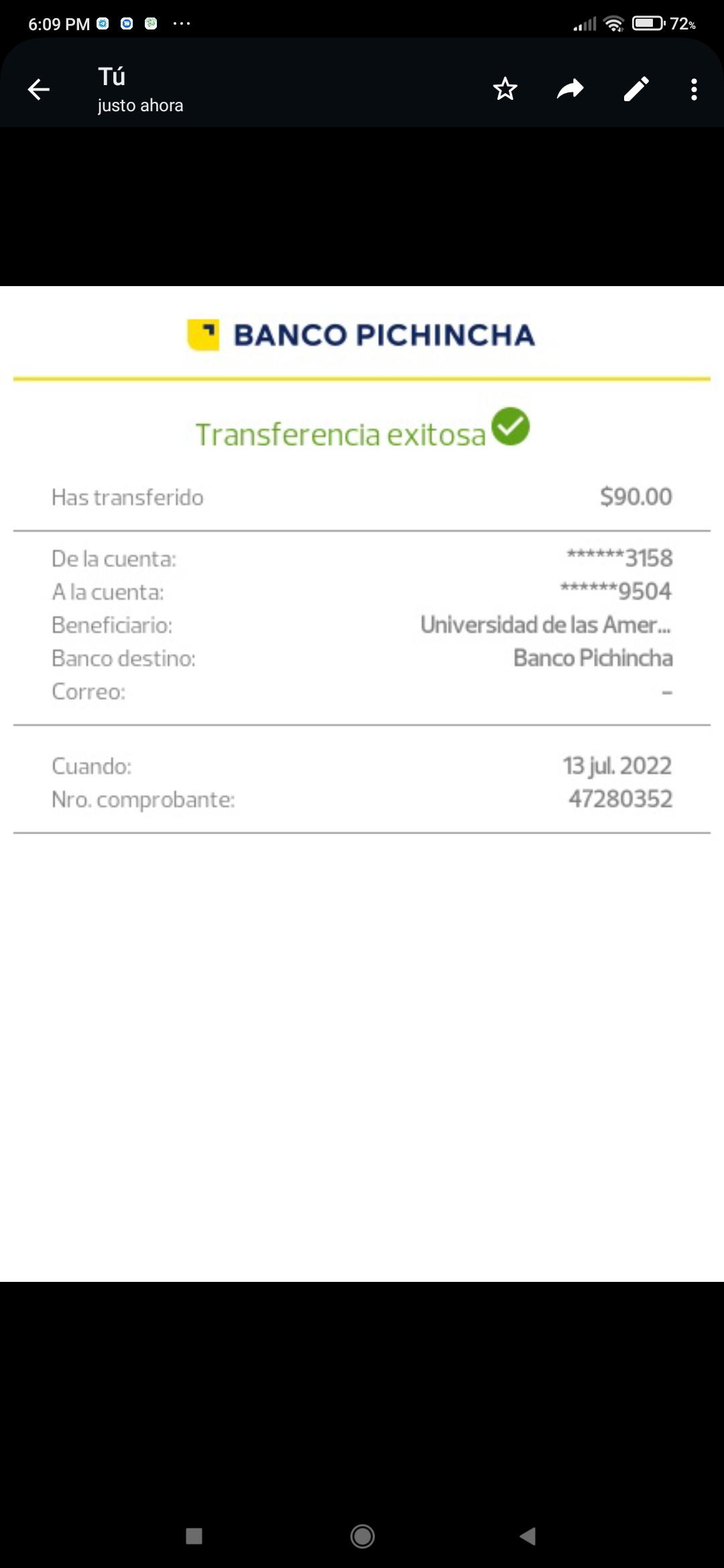Go back using the top arrow
724x1568 pixels.
pos(39,89)
